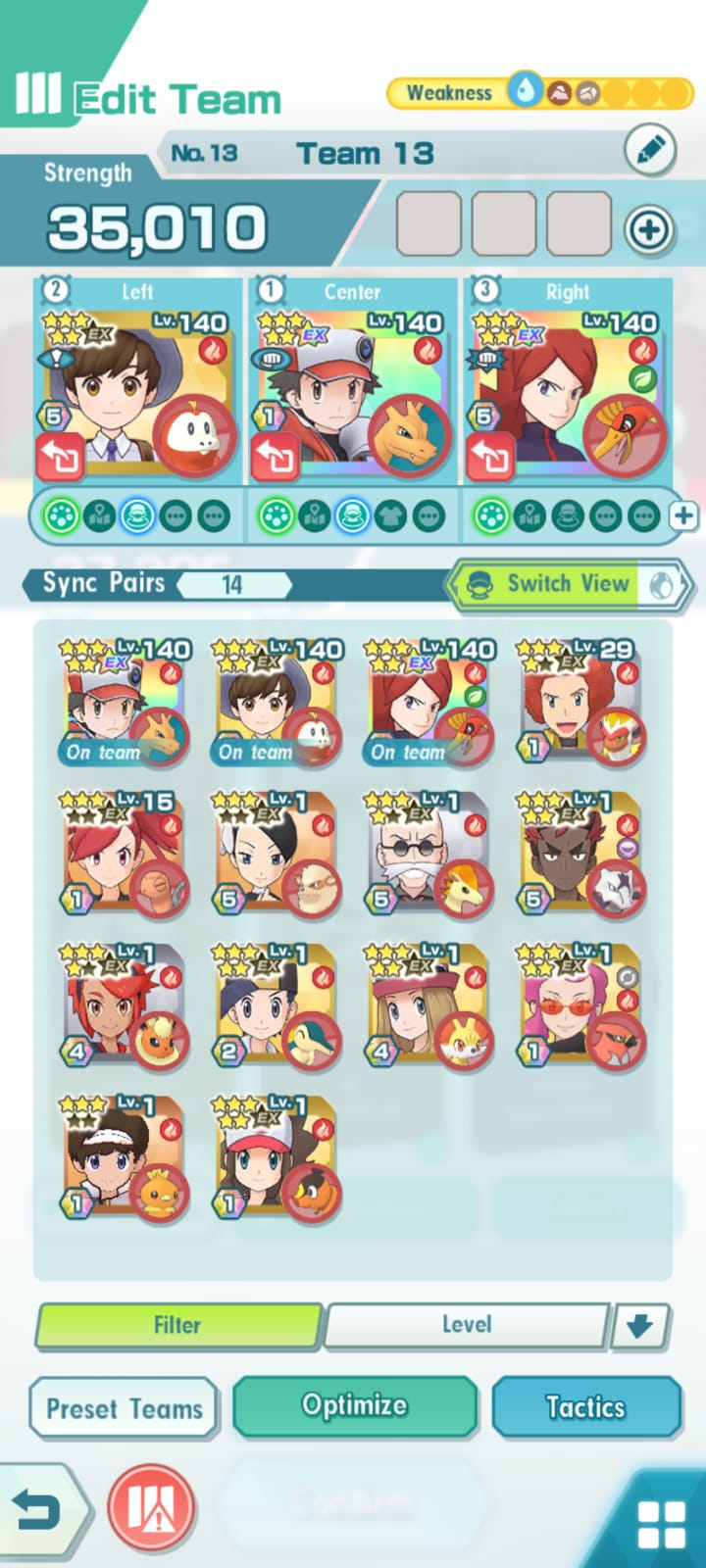Viewport: 706px width, 1568px height.
Task: Optimize the team automatically
Action: coord(355,1406)
